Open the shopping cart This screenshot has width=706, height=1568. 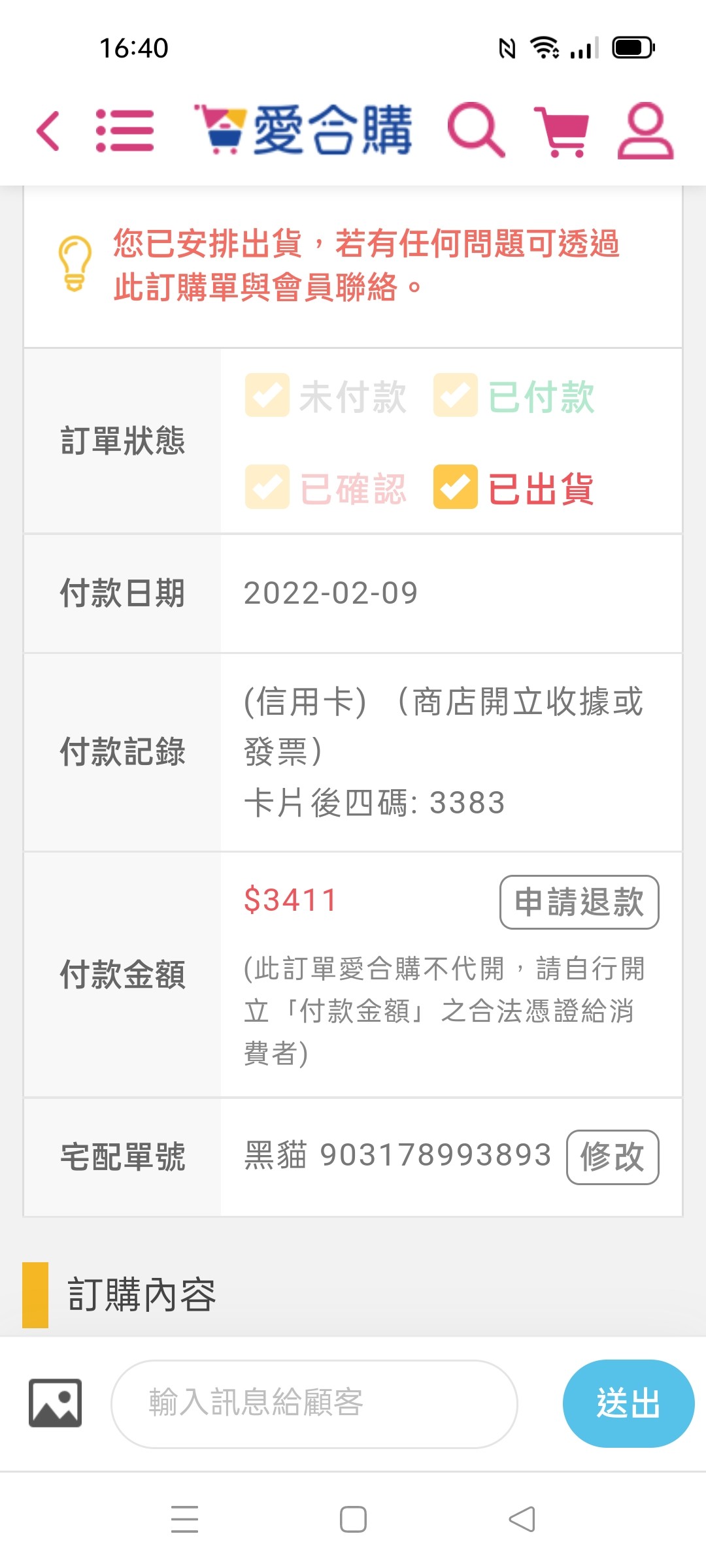pos(562,131)
